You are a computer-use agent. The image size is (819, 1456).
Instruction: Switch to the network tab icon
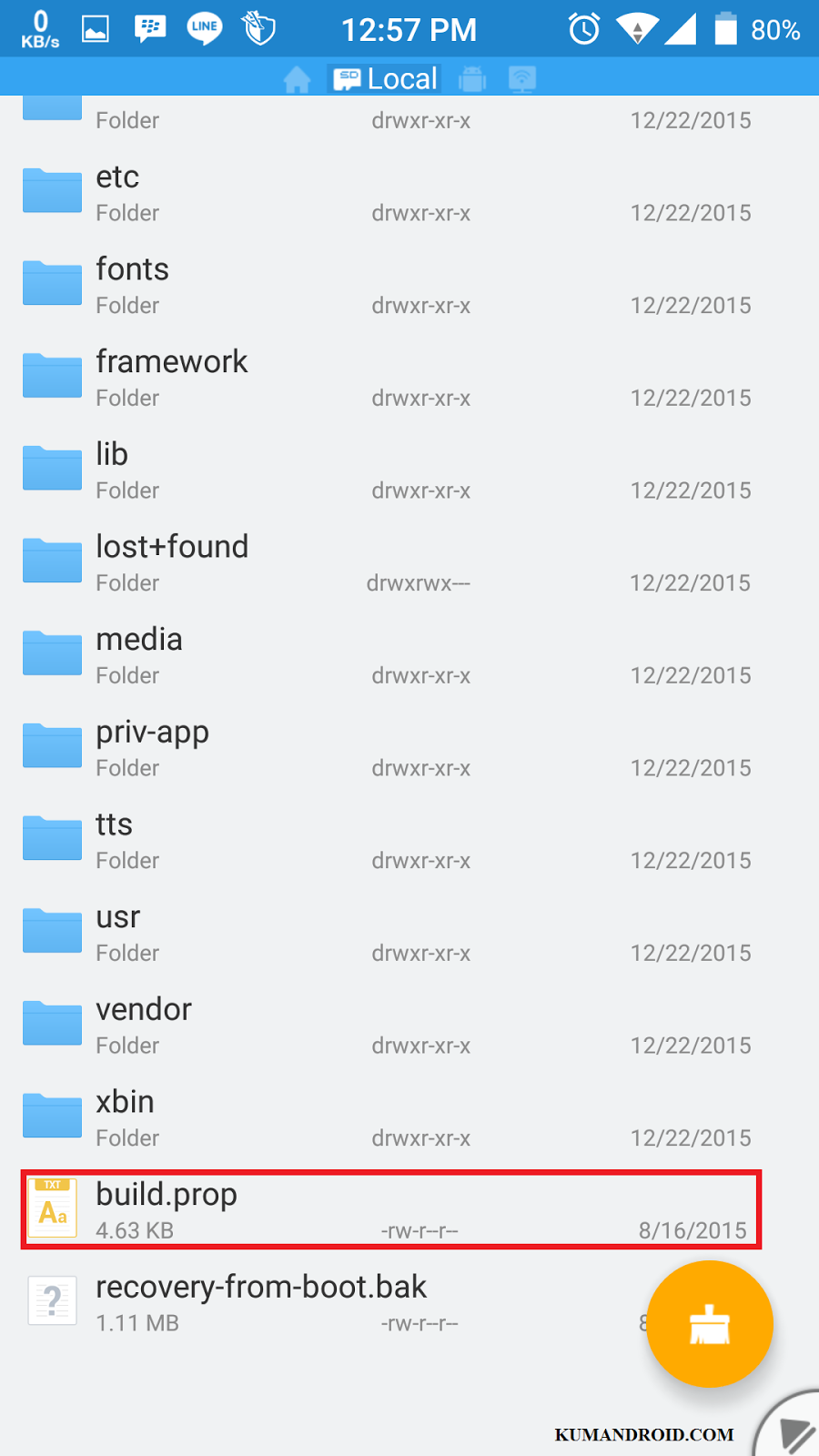pos(521,80)
